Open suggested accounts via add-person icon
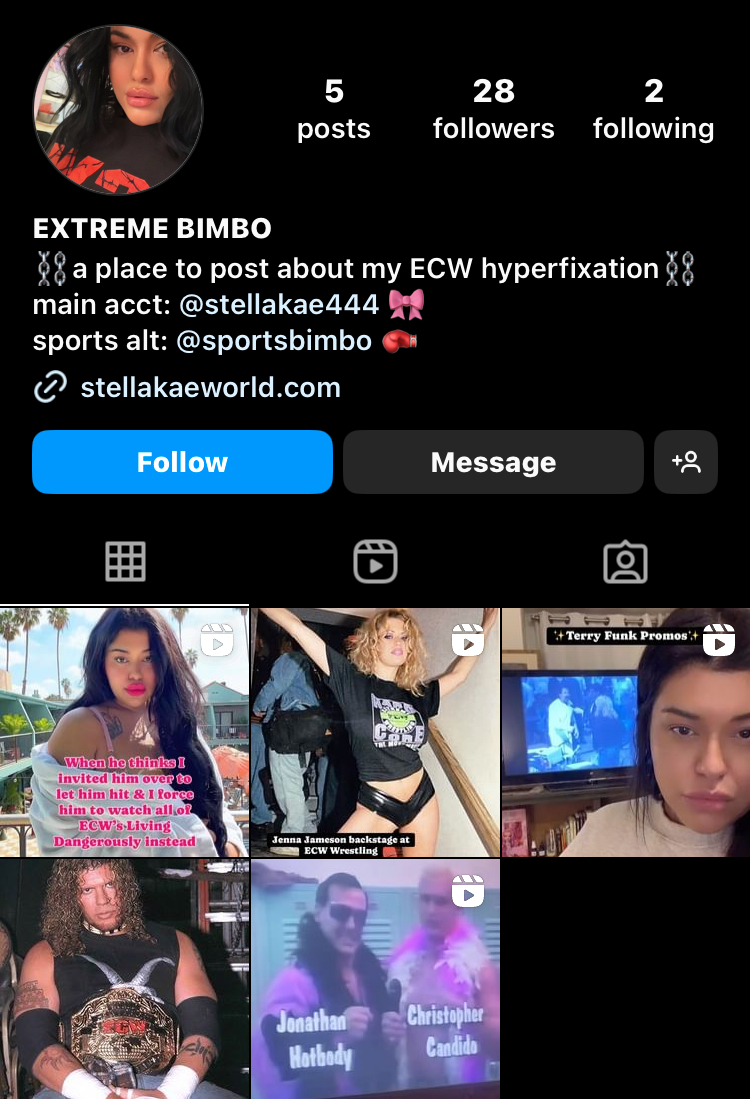750x1099 pixels. (x=686, y=462)
